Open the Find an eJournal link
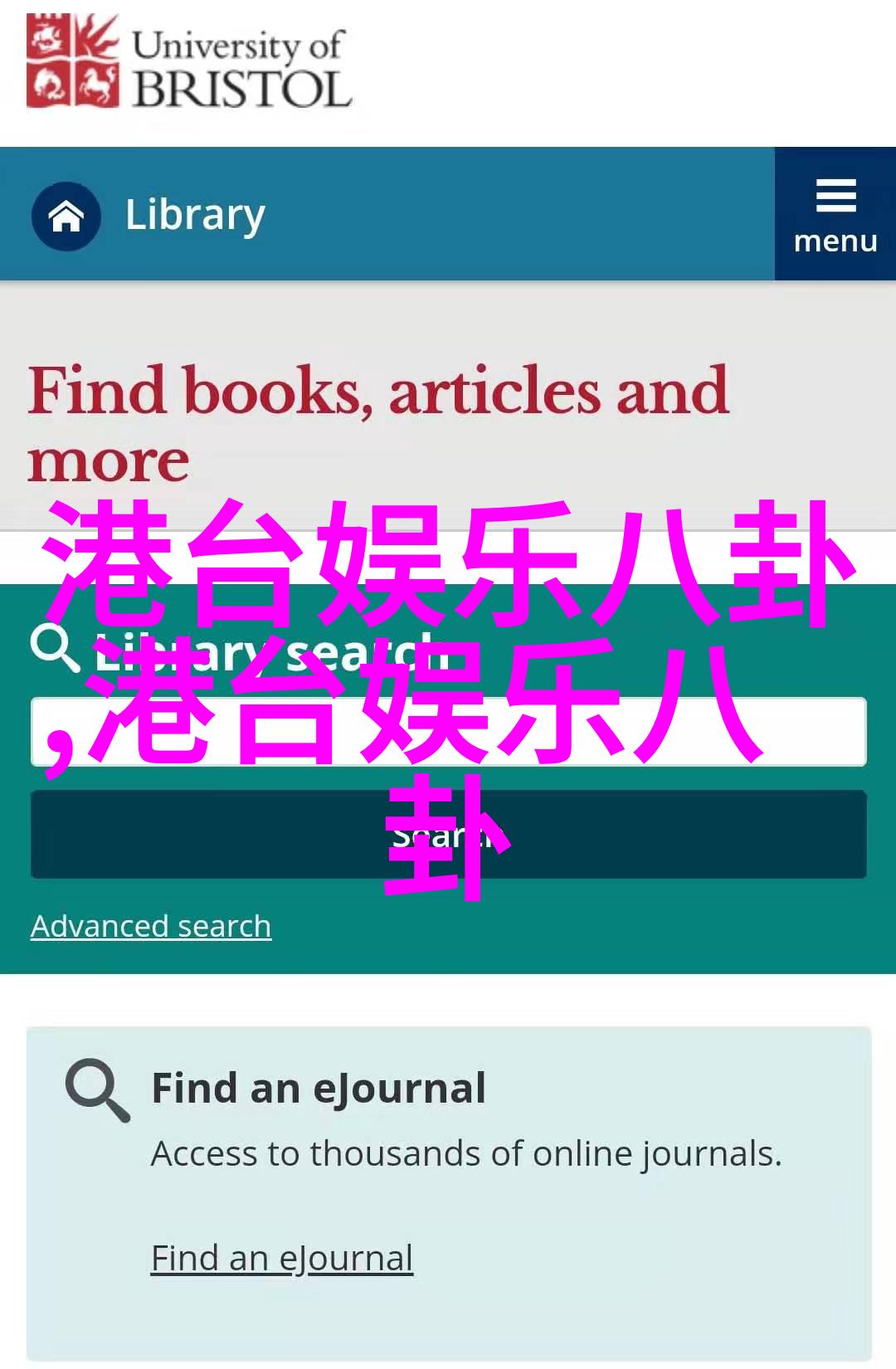The height and width of the screenshot is (1369, 896). (x=281, y=1258)
